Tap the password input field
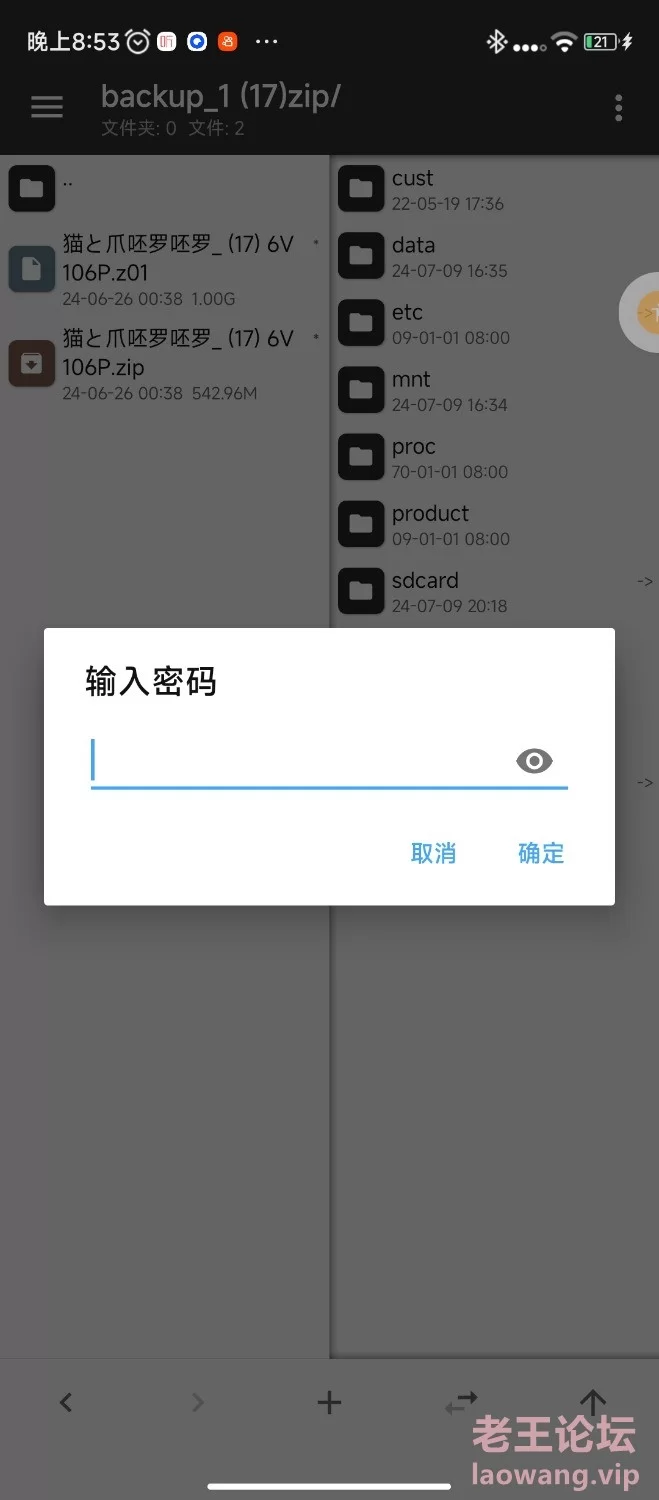 tap(300, 762)
